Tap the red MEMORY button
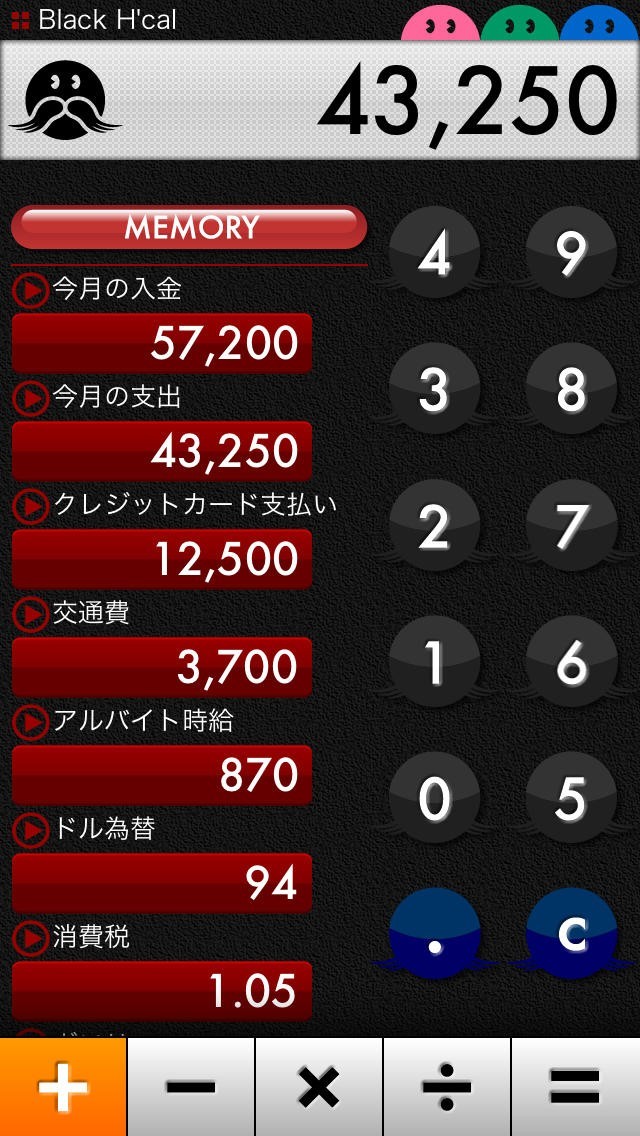This screenshot has width=640, height=1136. tap(189, 227)
